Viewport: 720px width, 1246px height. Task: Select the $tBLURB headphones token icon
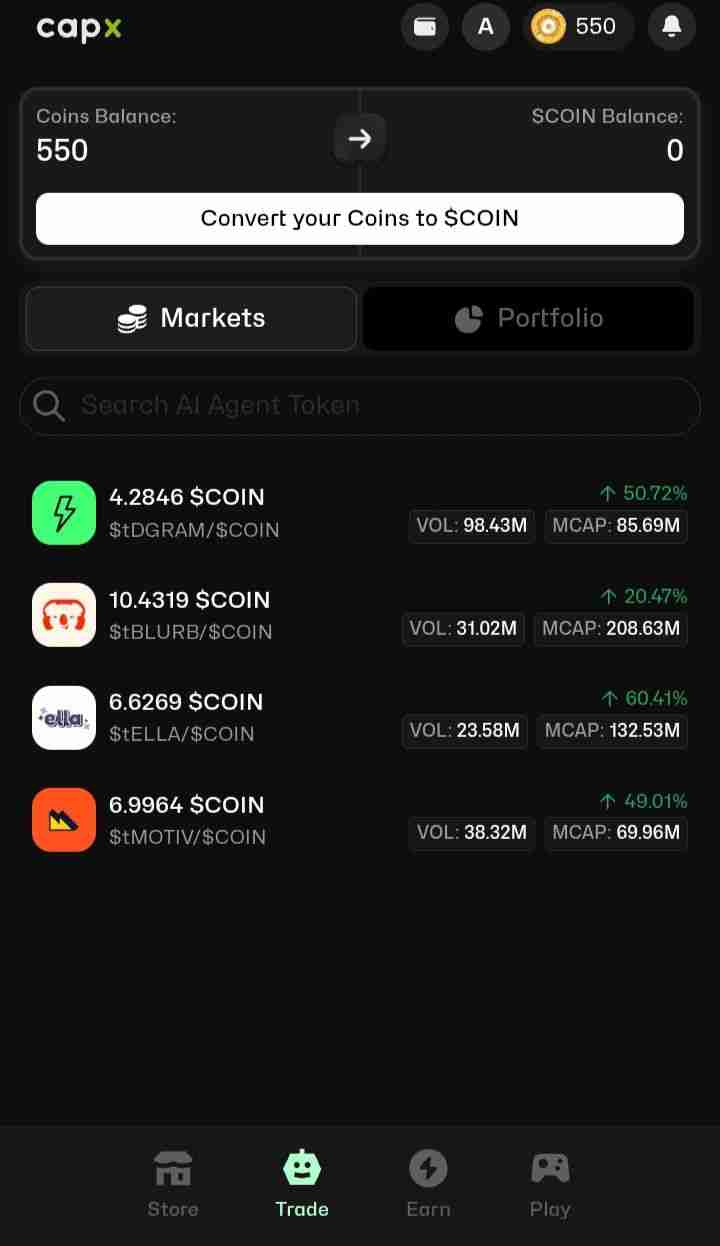tap(63, 615)
